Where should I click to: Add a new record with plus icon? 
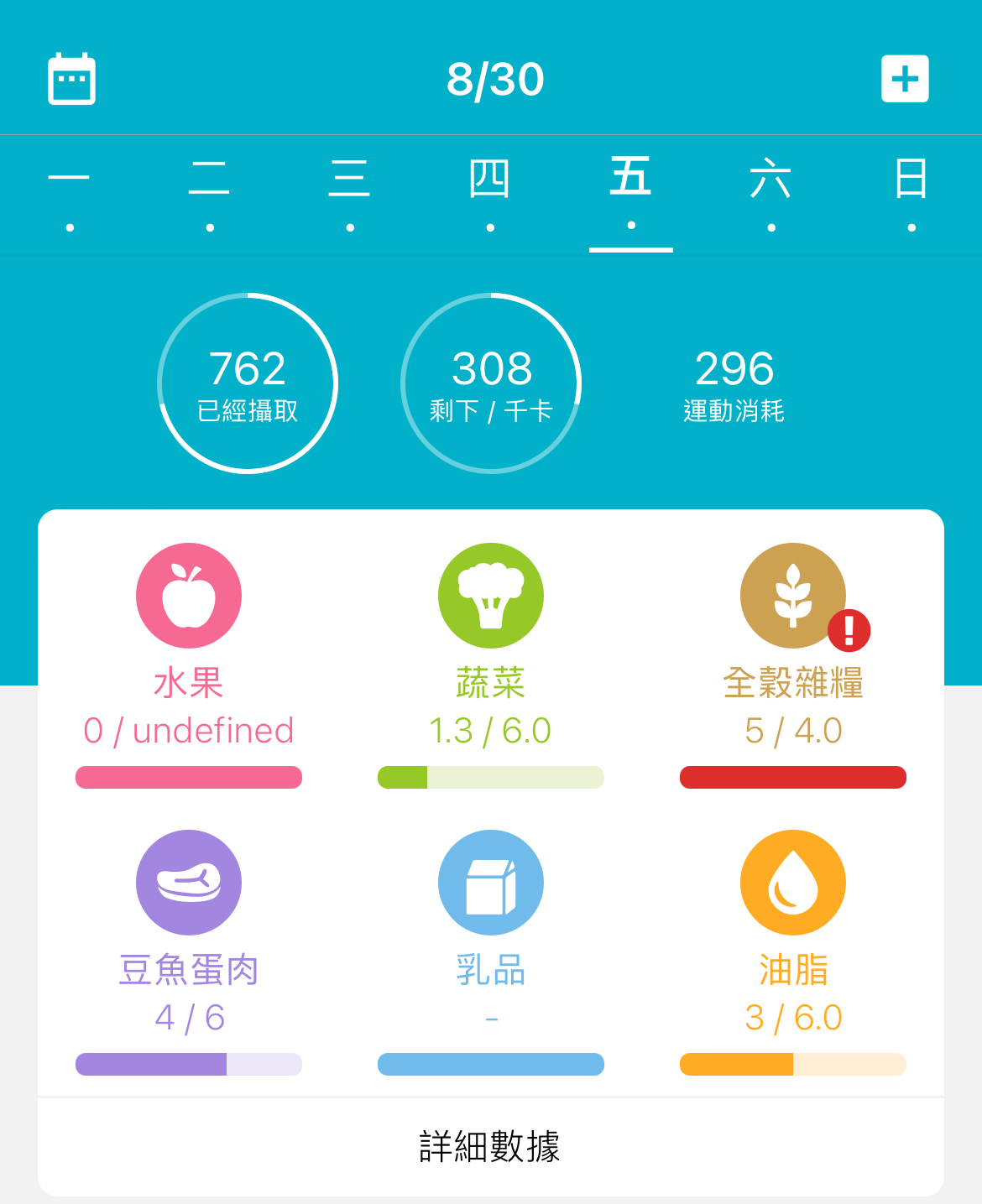[x=905, y=79]
